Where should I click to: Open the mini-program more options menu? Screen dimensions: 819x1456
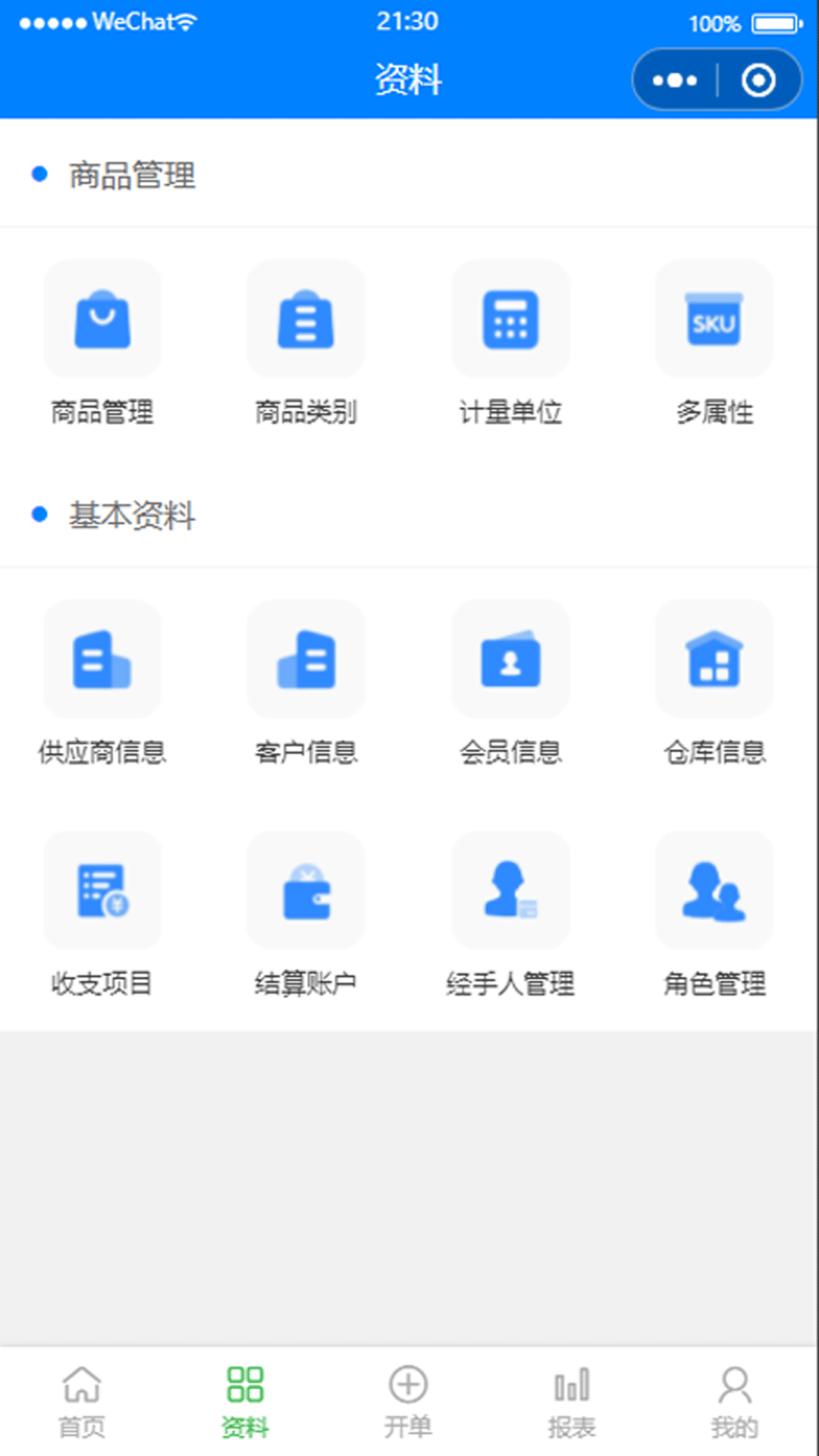pyautogui.click(x=674, y=78)
